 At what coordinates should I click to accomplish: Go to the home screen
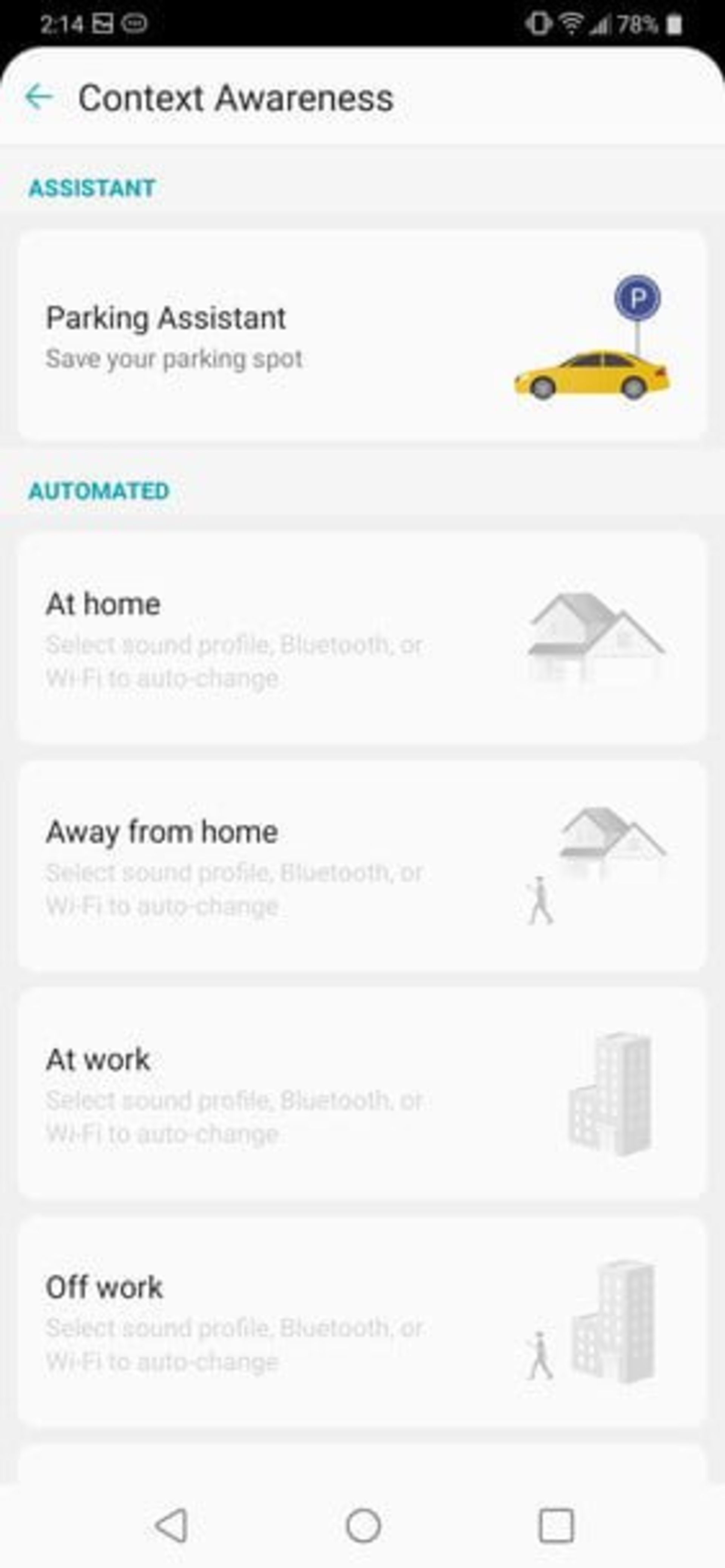363,1525
